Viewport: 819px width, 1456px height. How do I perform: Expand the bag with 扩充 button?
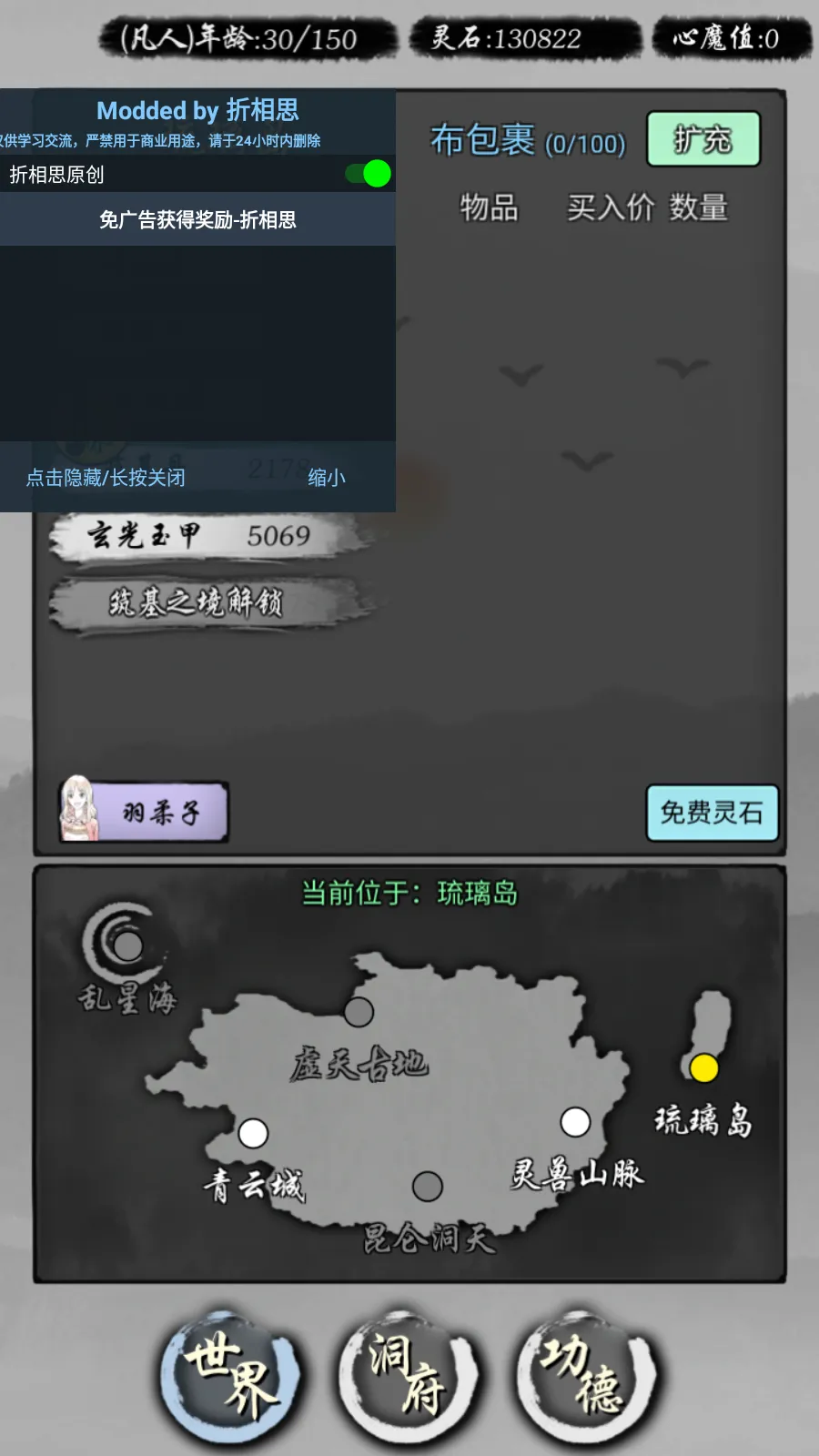pos(703,139)
